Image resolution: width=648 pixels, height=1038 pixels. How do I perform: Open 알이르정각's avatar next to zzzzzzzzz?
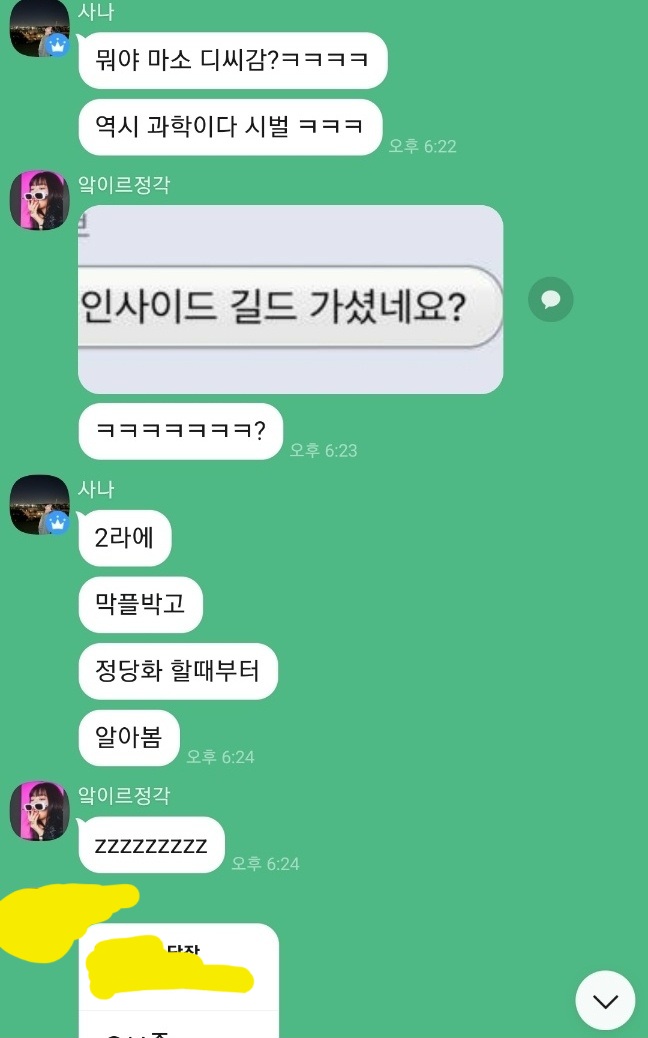(39, 810)
